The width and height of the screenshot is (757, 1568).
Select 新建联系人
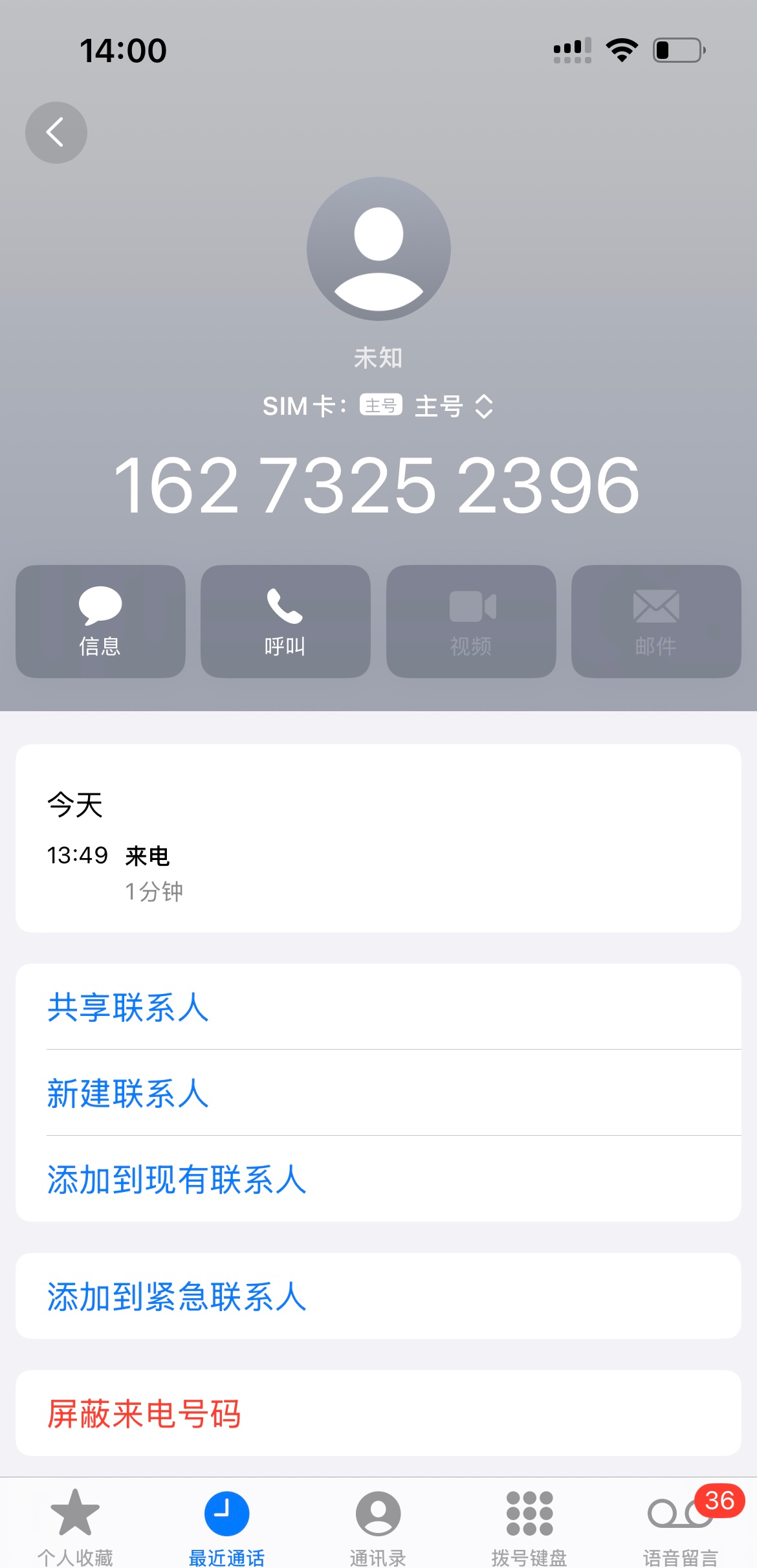pyautogui.click(x=127, y=1093)
